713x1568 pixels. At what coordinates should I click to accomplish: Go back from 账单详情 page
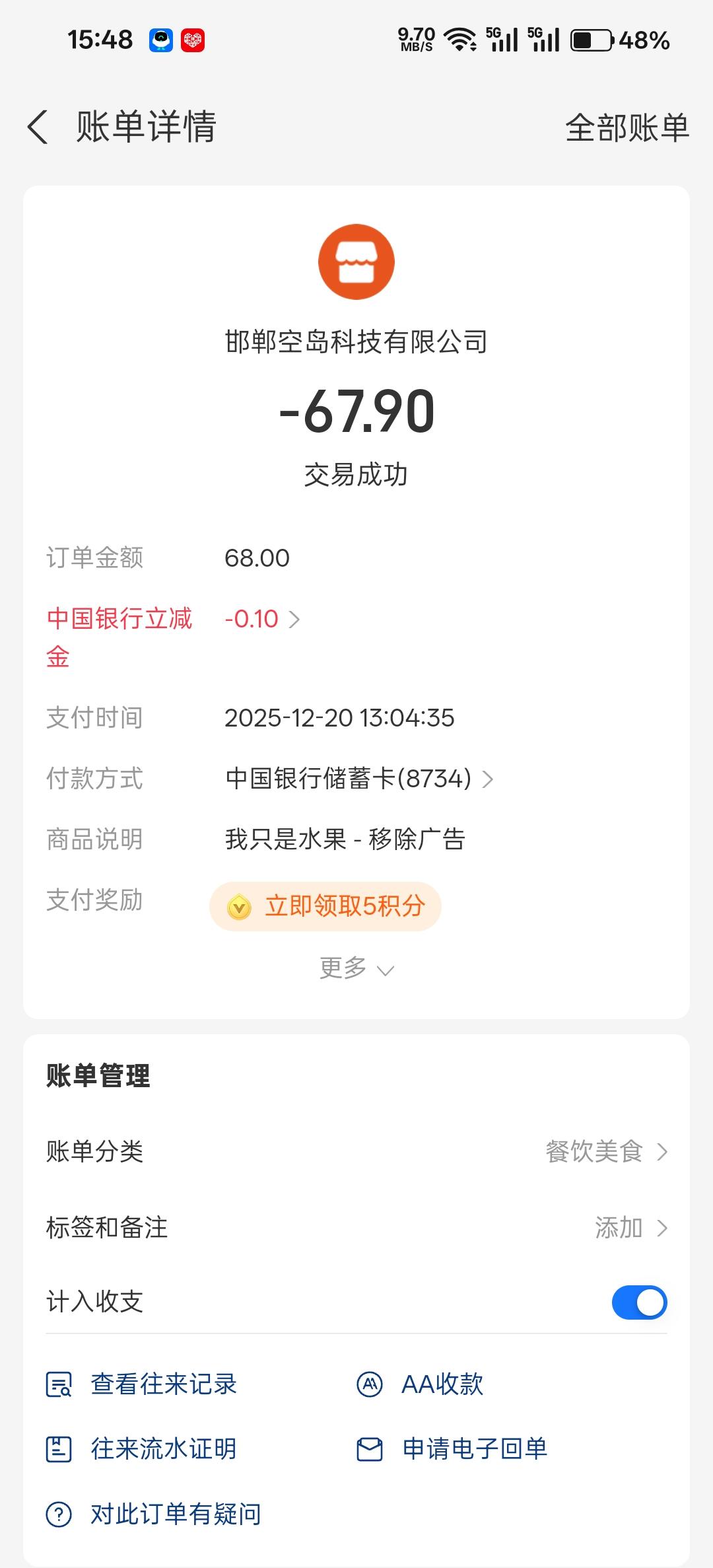click(x=38, y=127)
